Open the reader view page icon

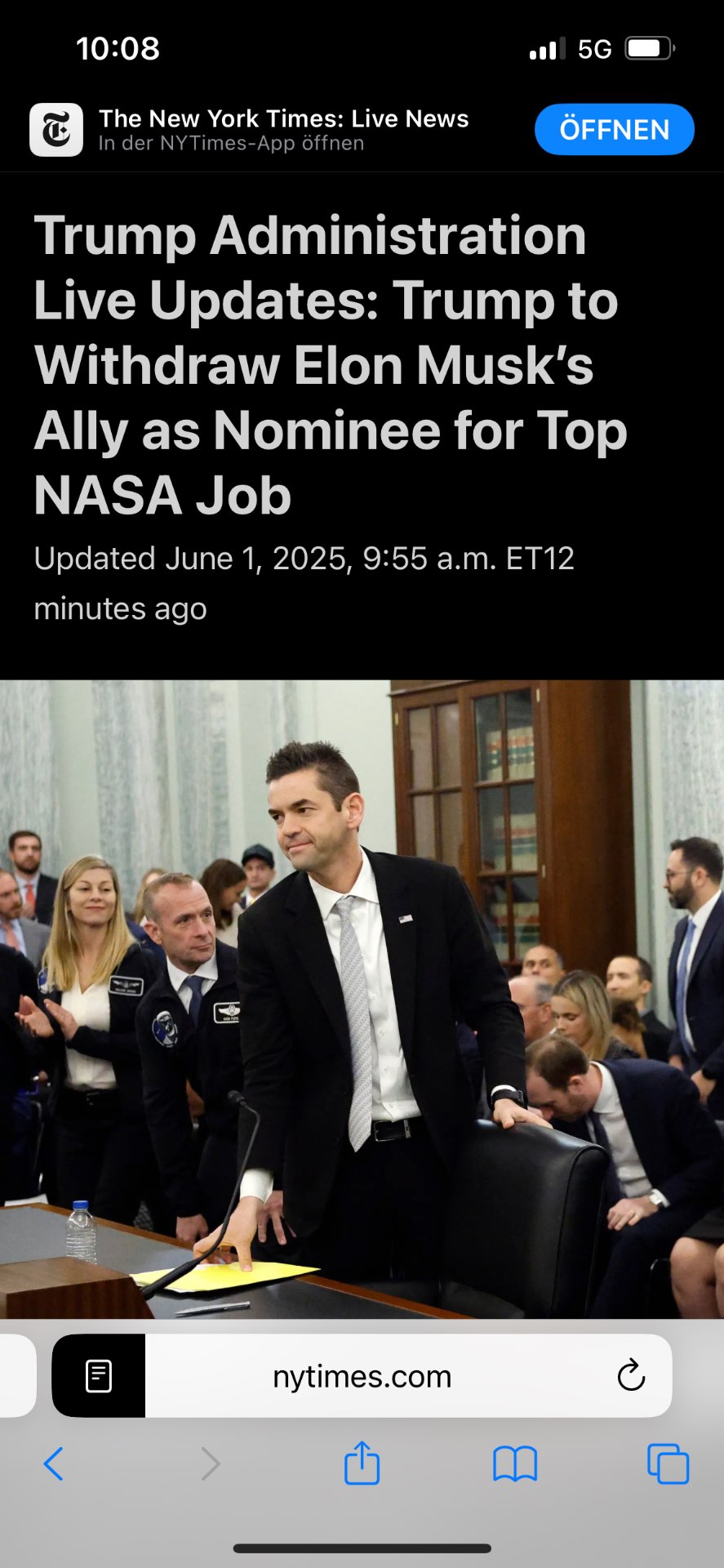click(x=99, y=1376)
